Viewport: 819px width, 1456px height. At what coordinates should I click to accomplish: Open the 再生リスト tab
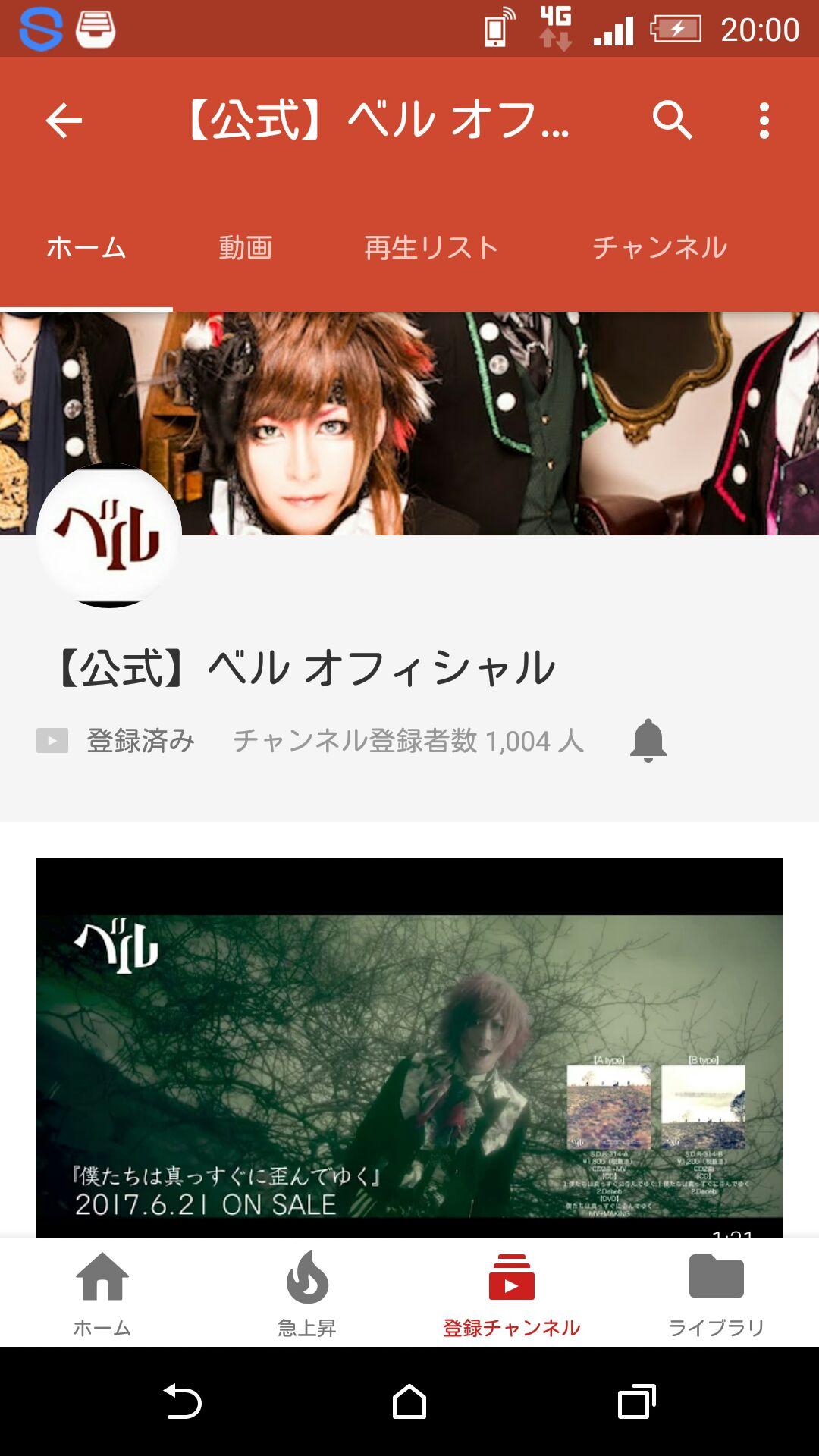tap(431, 247)
